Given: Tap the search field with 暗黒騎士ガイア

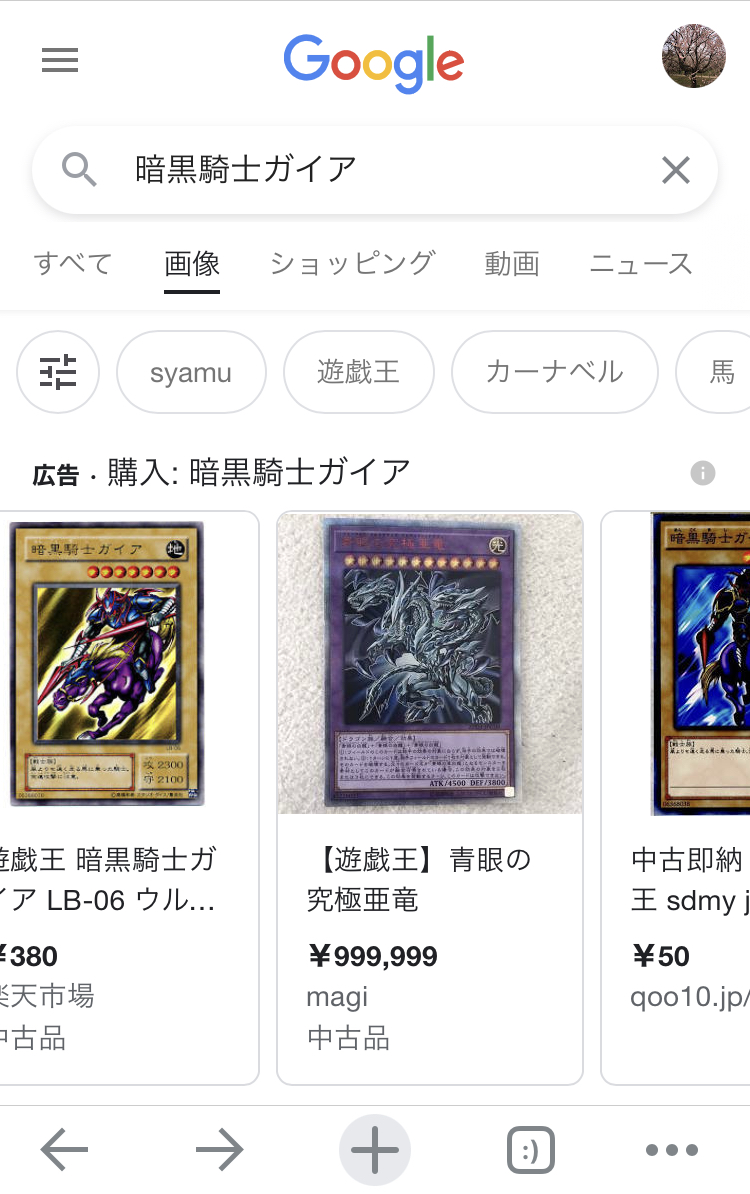Looking at the screenshot, I should 380,170.
